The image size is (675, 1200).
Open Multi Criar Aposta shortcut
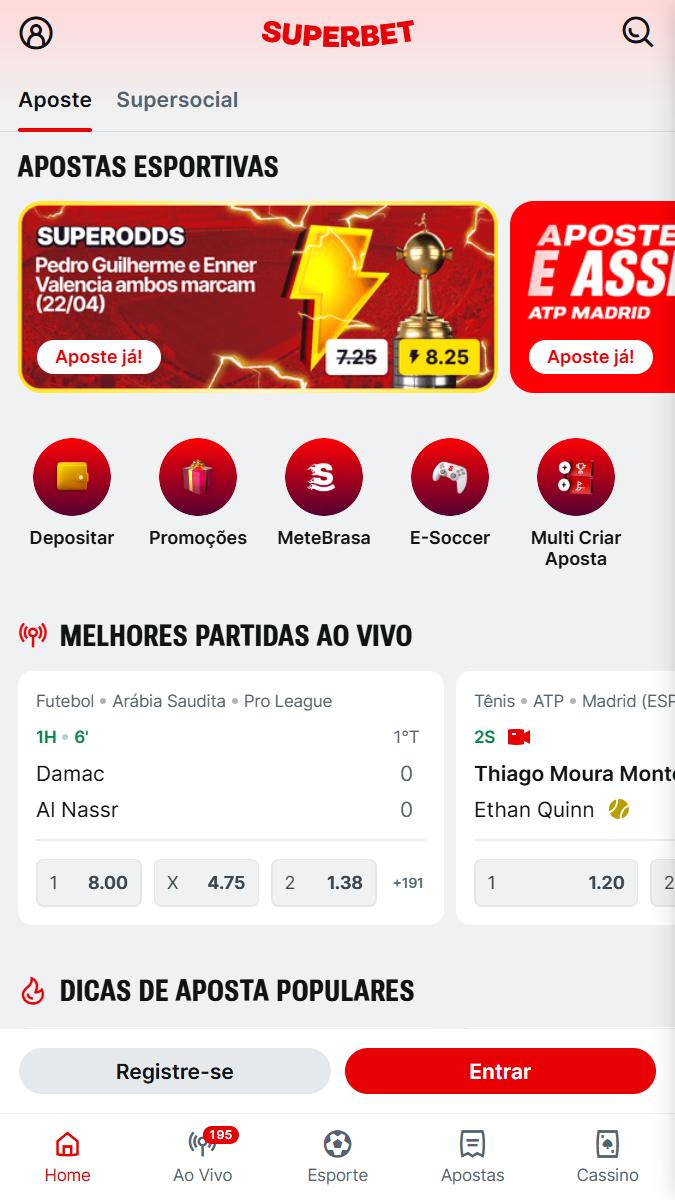coord(576,503)
